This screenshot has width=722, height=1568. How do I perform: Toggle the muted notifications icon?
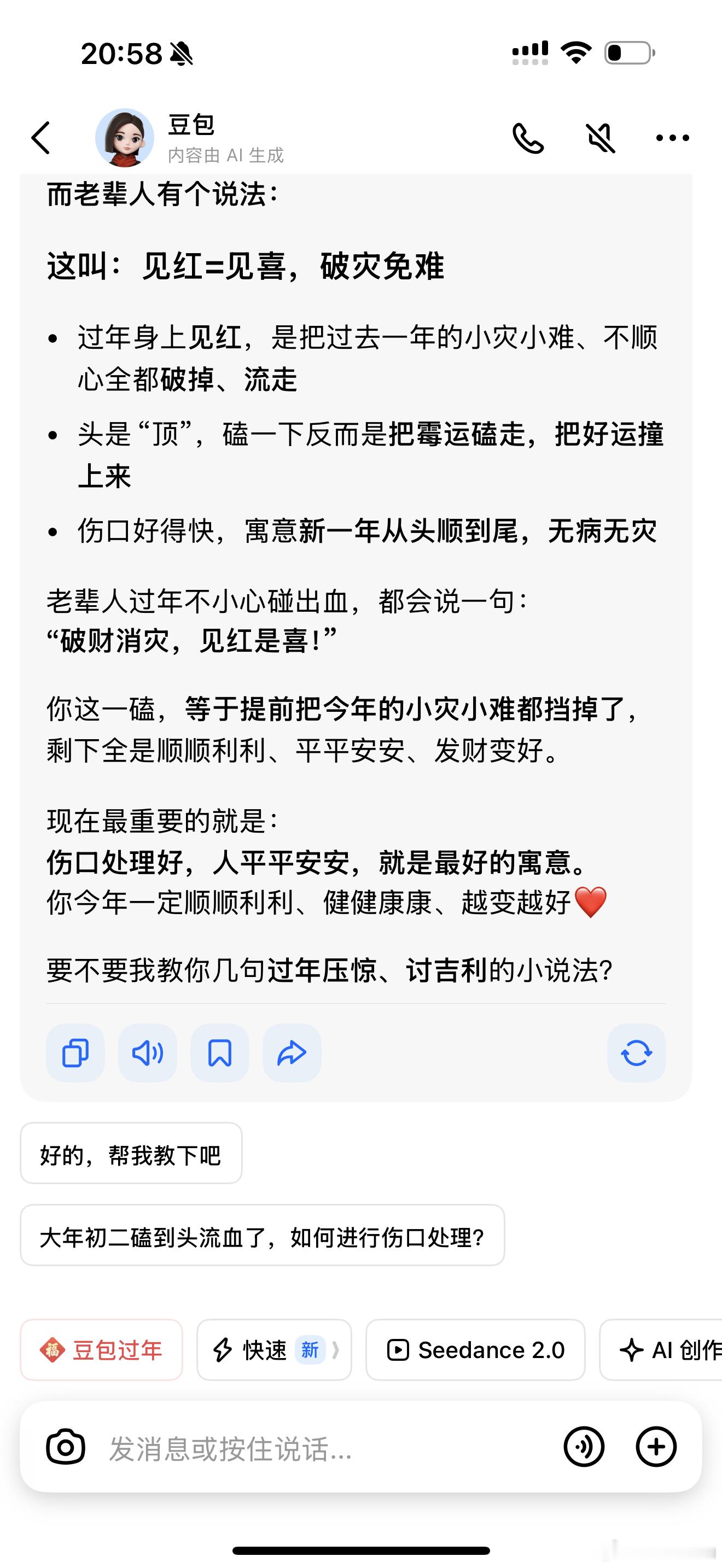[599, 138]
